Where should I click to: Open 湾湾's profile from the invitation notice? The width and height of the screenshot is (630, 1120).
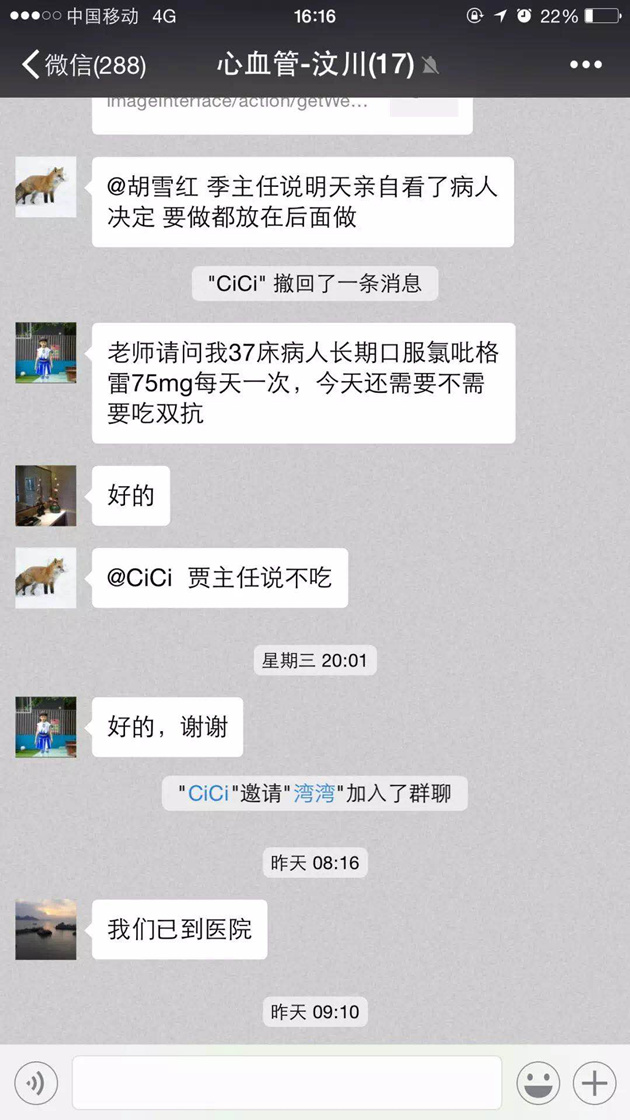click(313, 794)
